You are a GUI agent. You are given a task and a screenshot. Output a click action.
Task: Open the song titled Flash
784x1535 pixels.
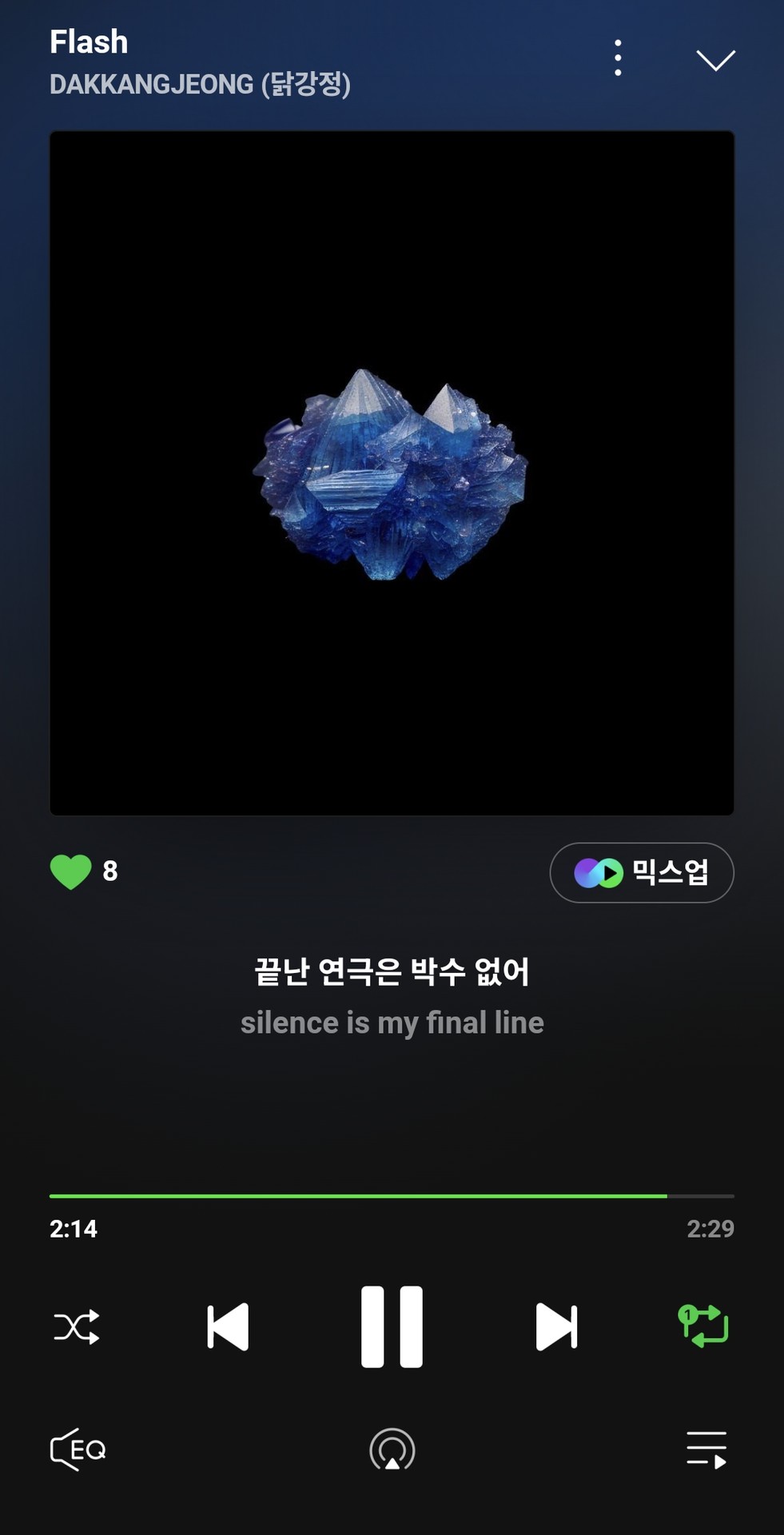click(x=88, y=41)
